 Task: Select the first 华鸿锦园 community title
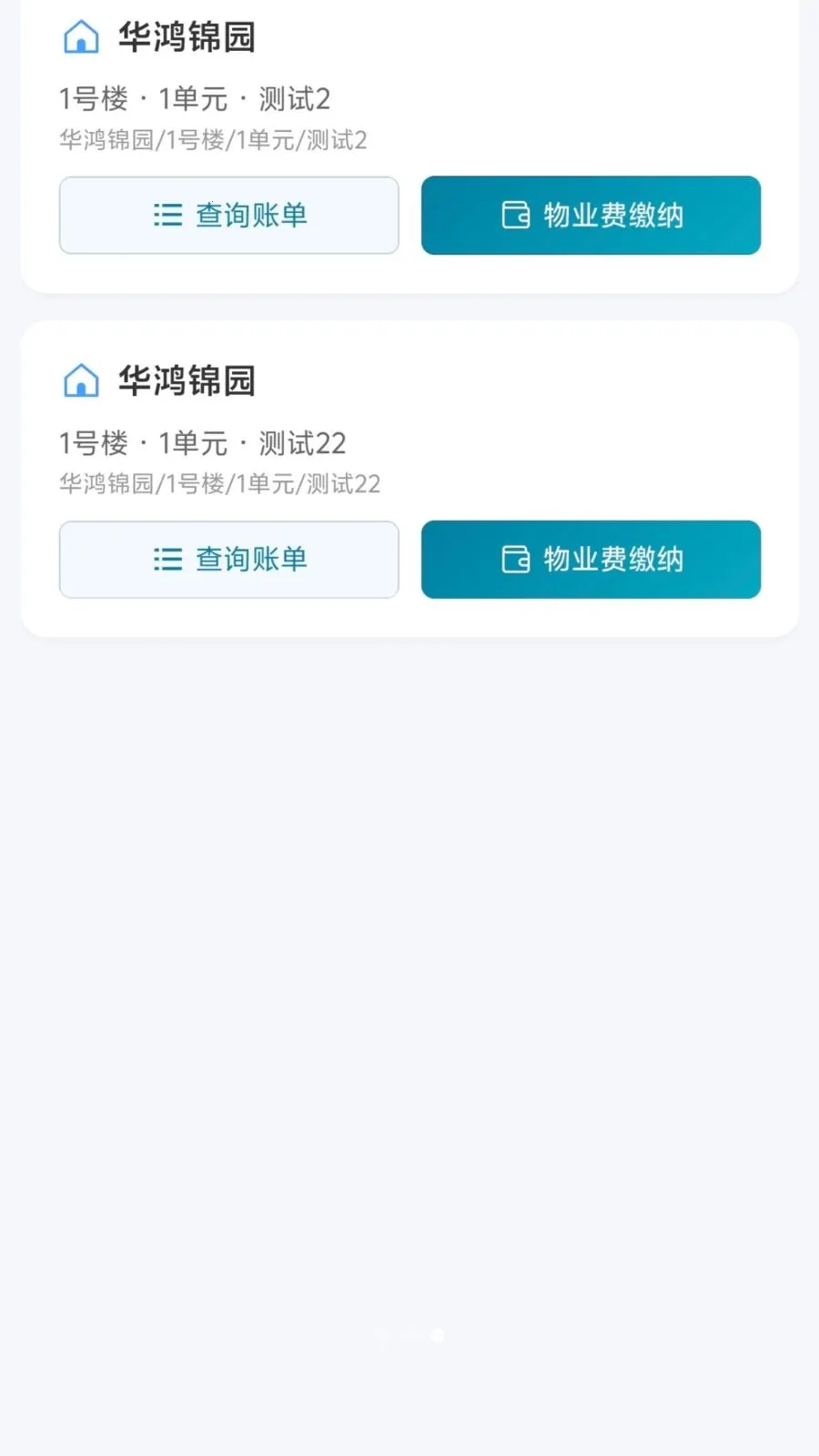[188, 38]
